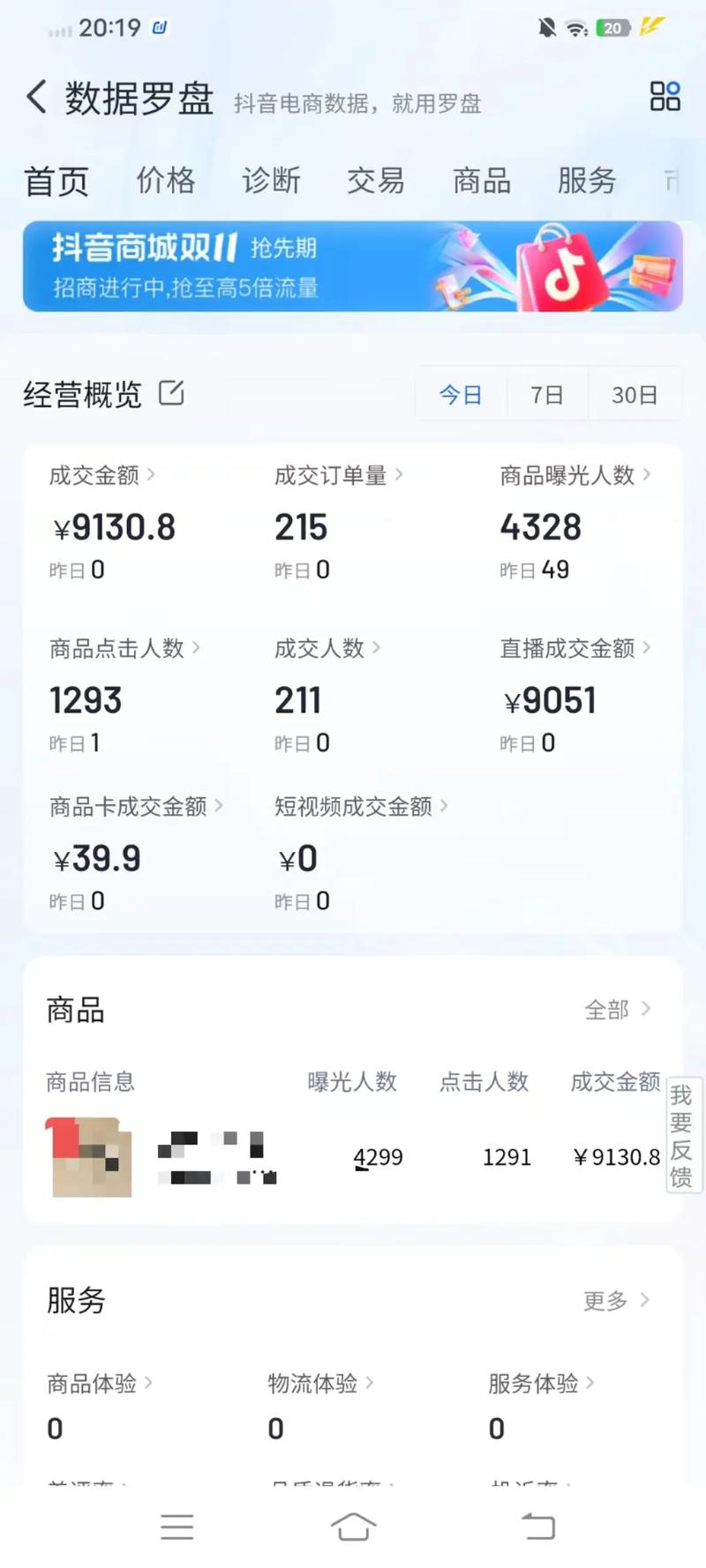Tap the hamburger menu in bottom navigation
The height and width of the screenshot is (1568, 706).
(176, 1527)
